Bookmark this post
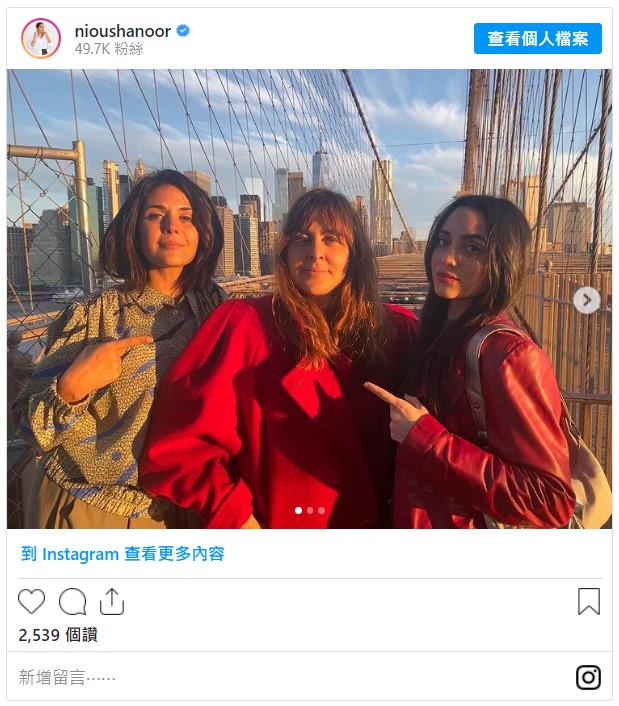 coord(589,601)
